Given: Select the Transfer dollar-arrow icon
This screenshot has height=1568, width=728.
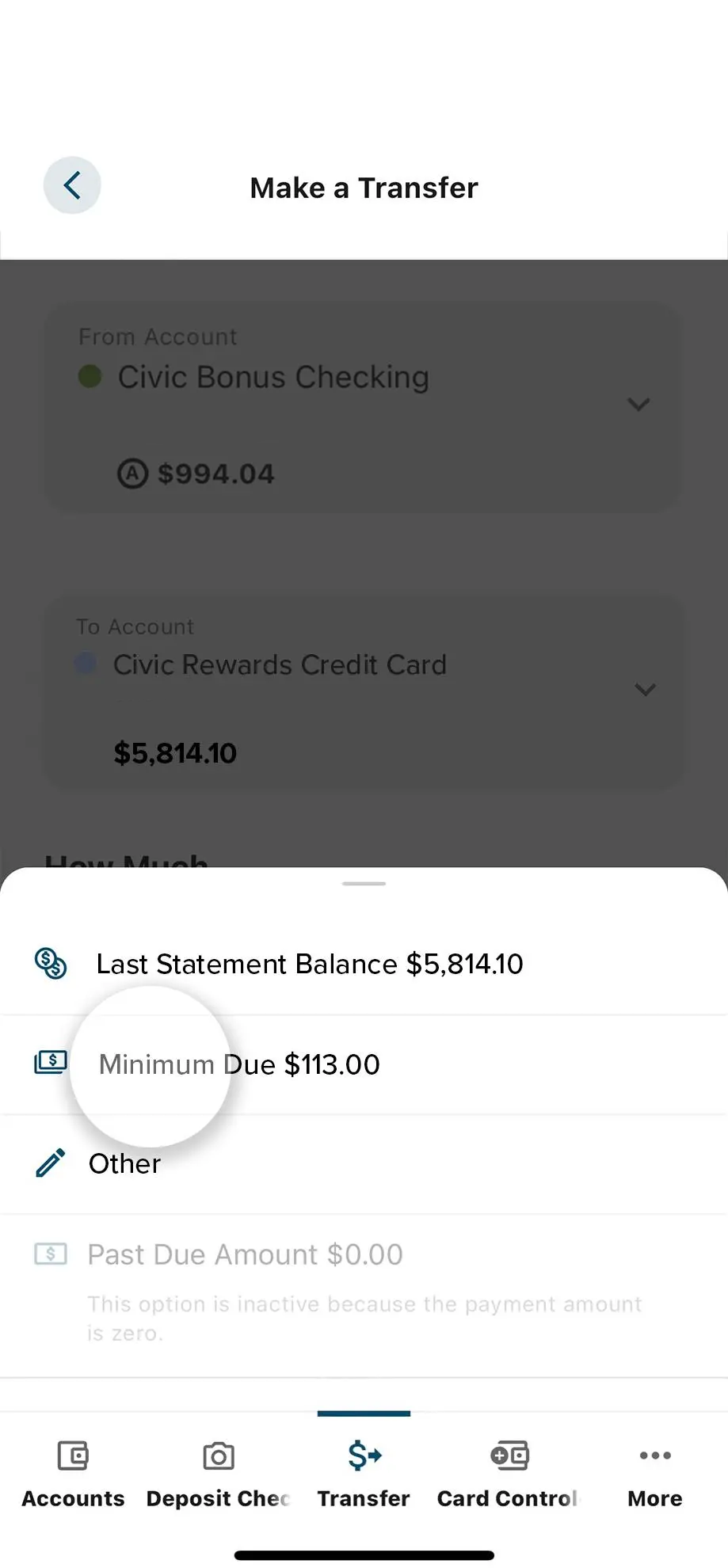Looking at the screenshot, I should point(364,1456).
